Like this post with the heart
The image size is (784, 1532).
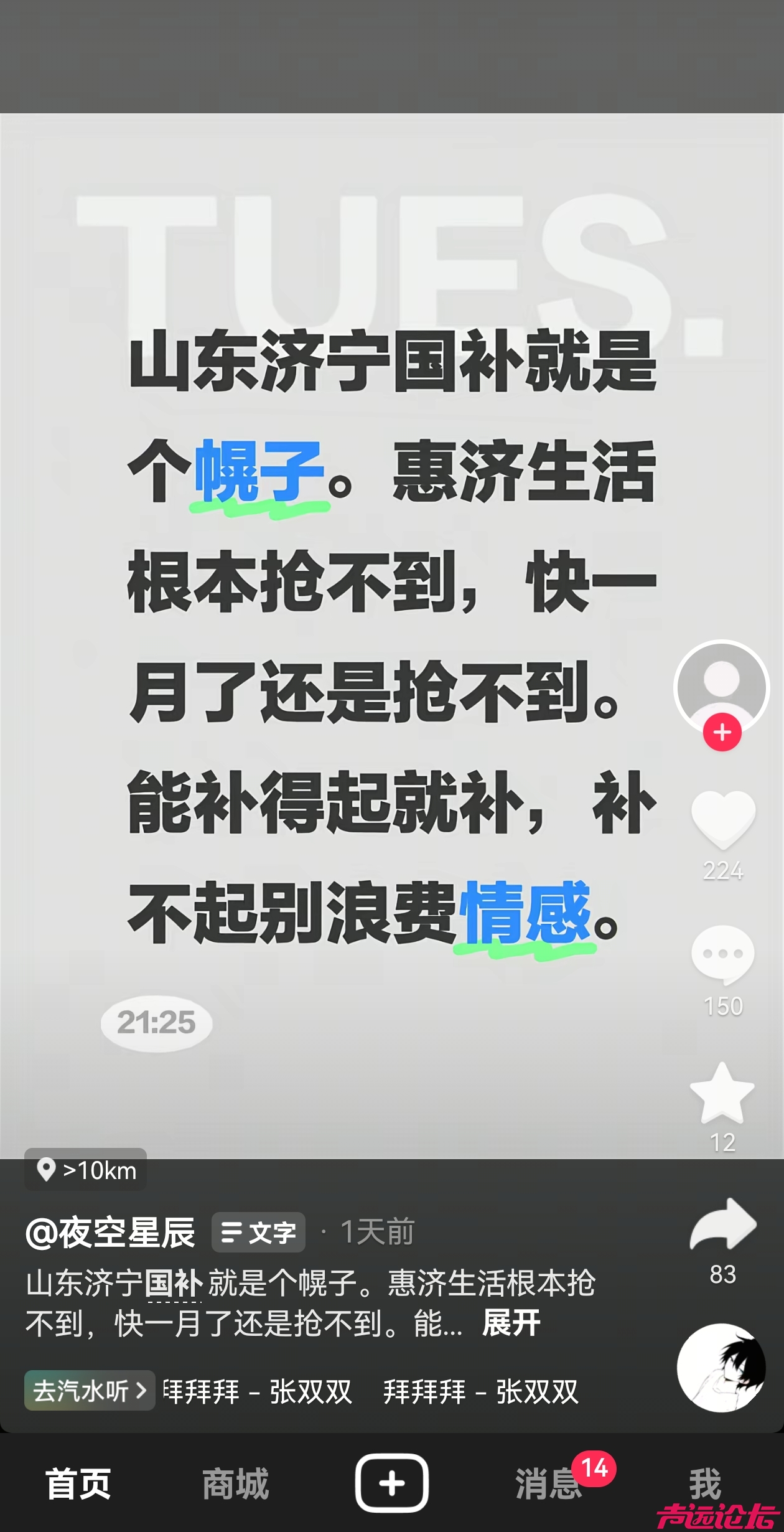[723, 819]
